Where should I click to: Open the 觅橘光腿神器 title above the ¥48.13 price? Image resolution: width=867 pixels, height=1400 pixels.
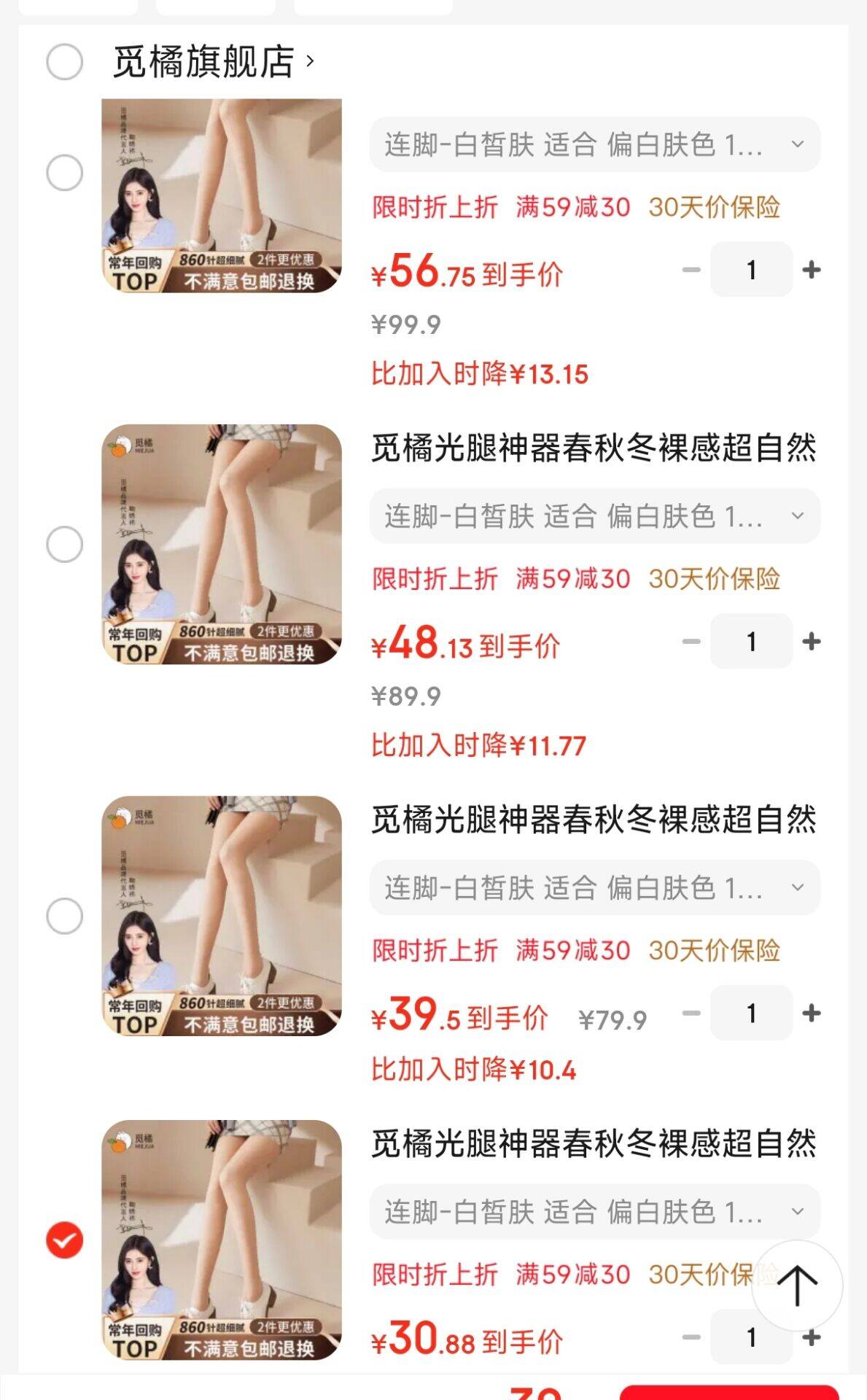[594, 448]
